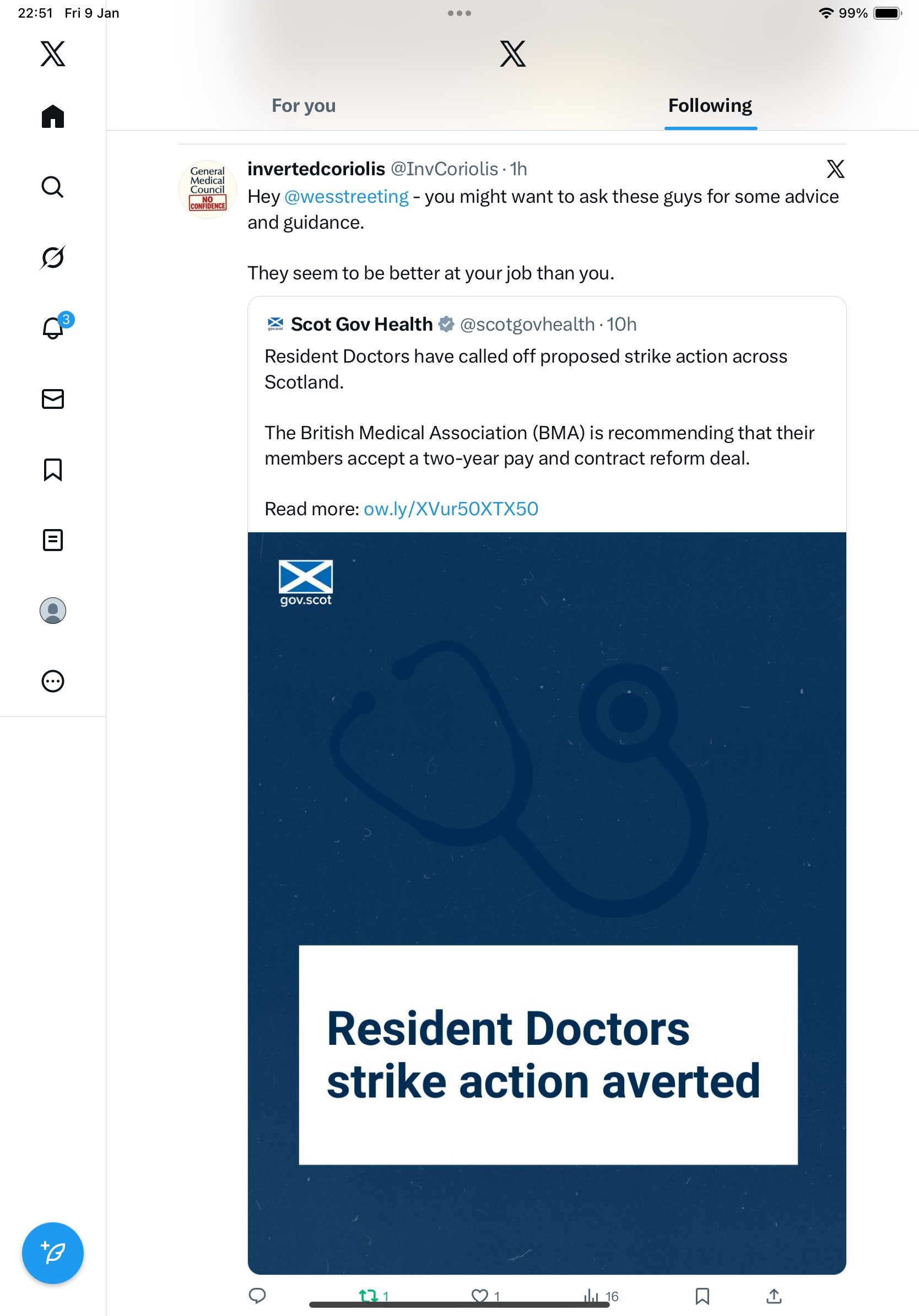Share invertedcoriolis's post

tap(774, 1296)
